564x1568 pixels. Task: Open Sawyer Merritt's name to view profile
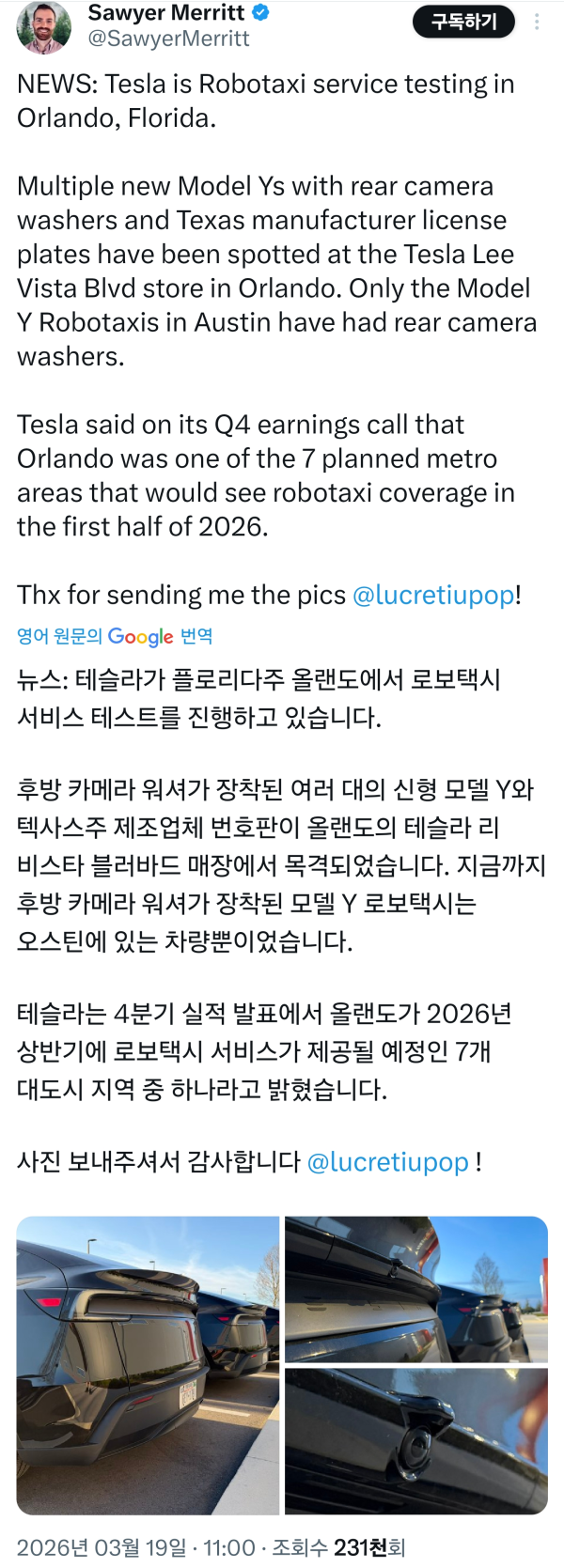[x=165, y=13]
